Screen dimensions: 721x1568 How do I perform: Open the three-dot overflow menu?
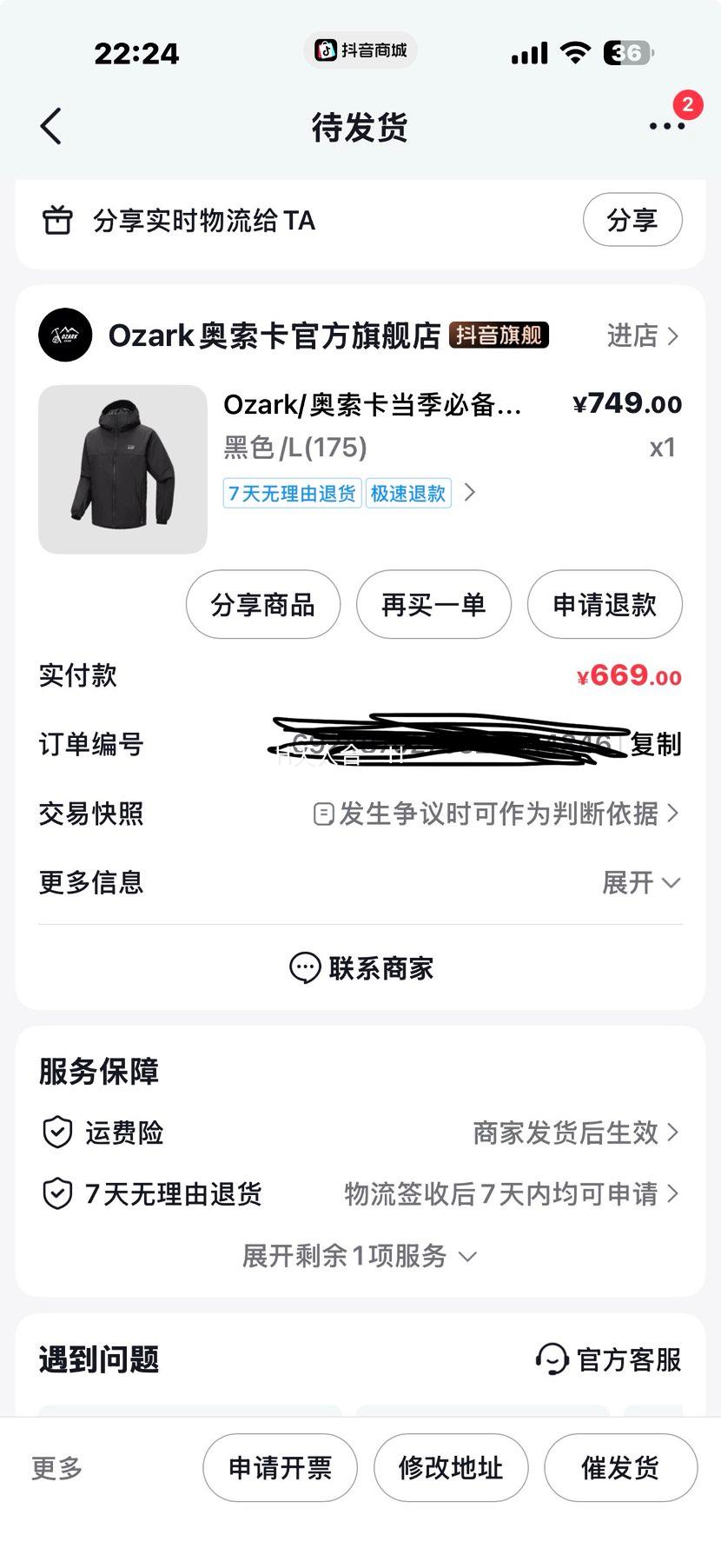[666, 127]
